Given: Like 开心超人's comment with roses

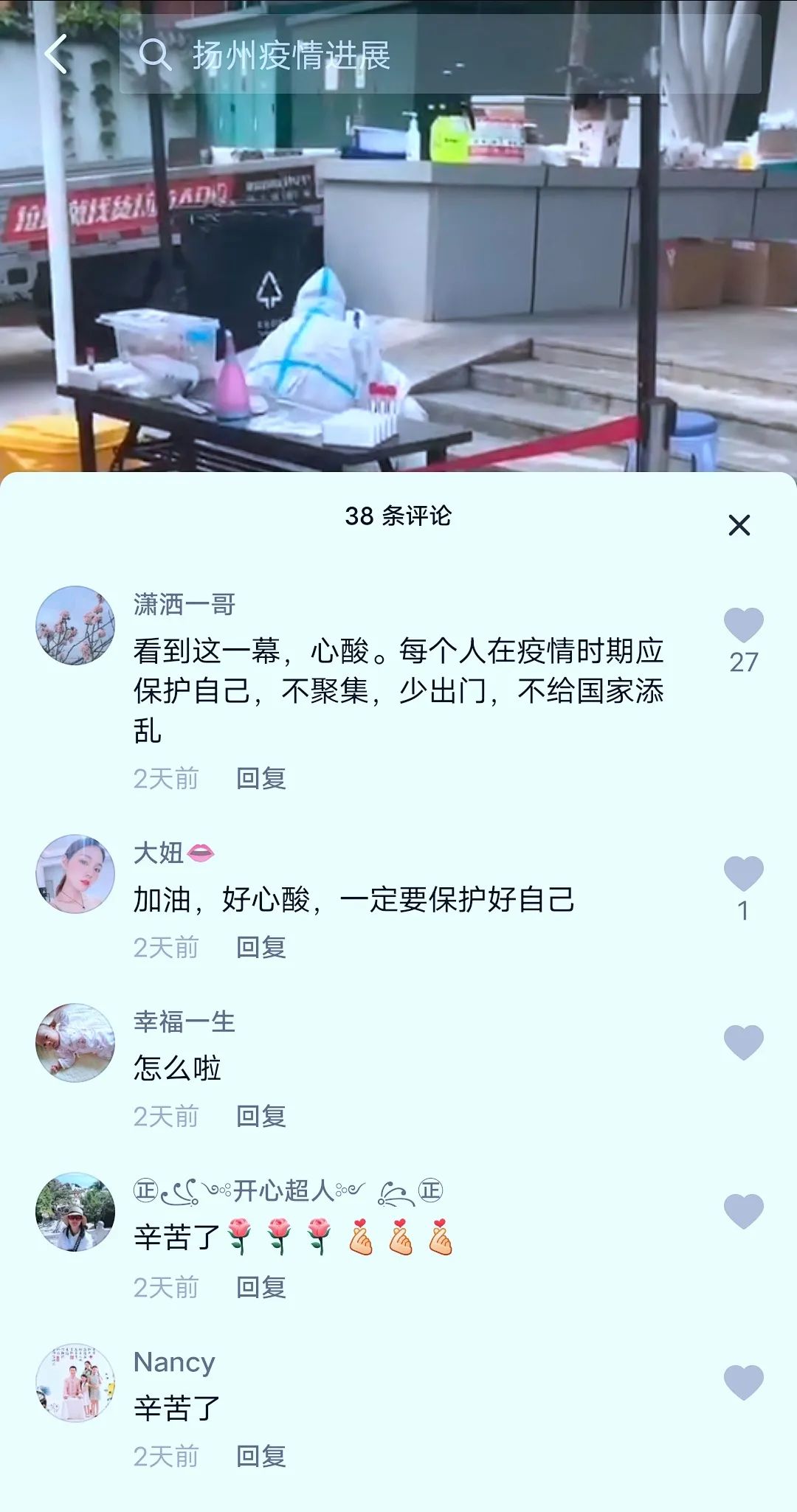Looking at the screenshot, I should pos(743,1212).
